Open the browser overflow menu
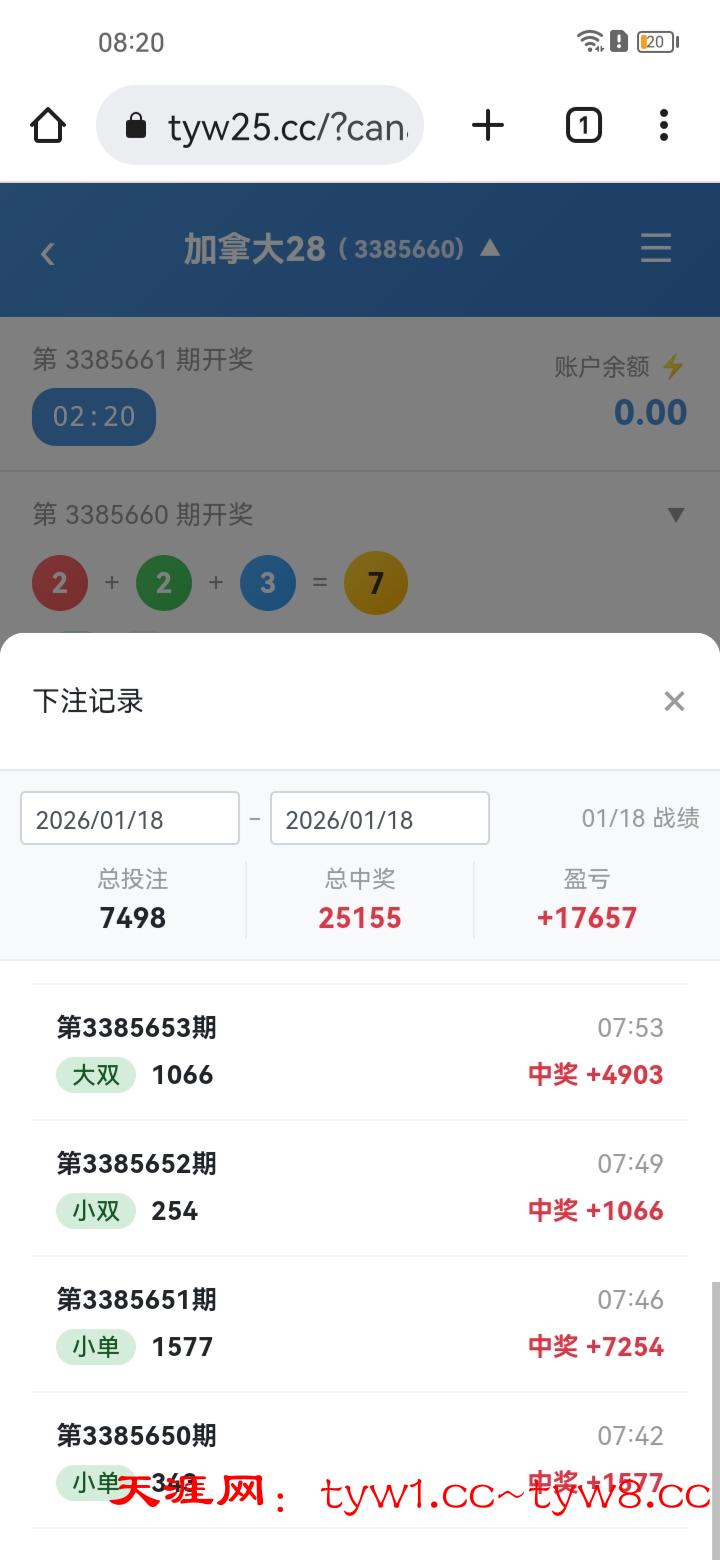 pyautogui.click(x=663, y=126)
